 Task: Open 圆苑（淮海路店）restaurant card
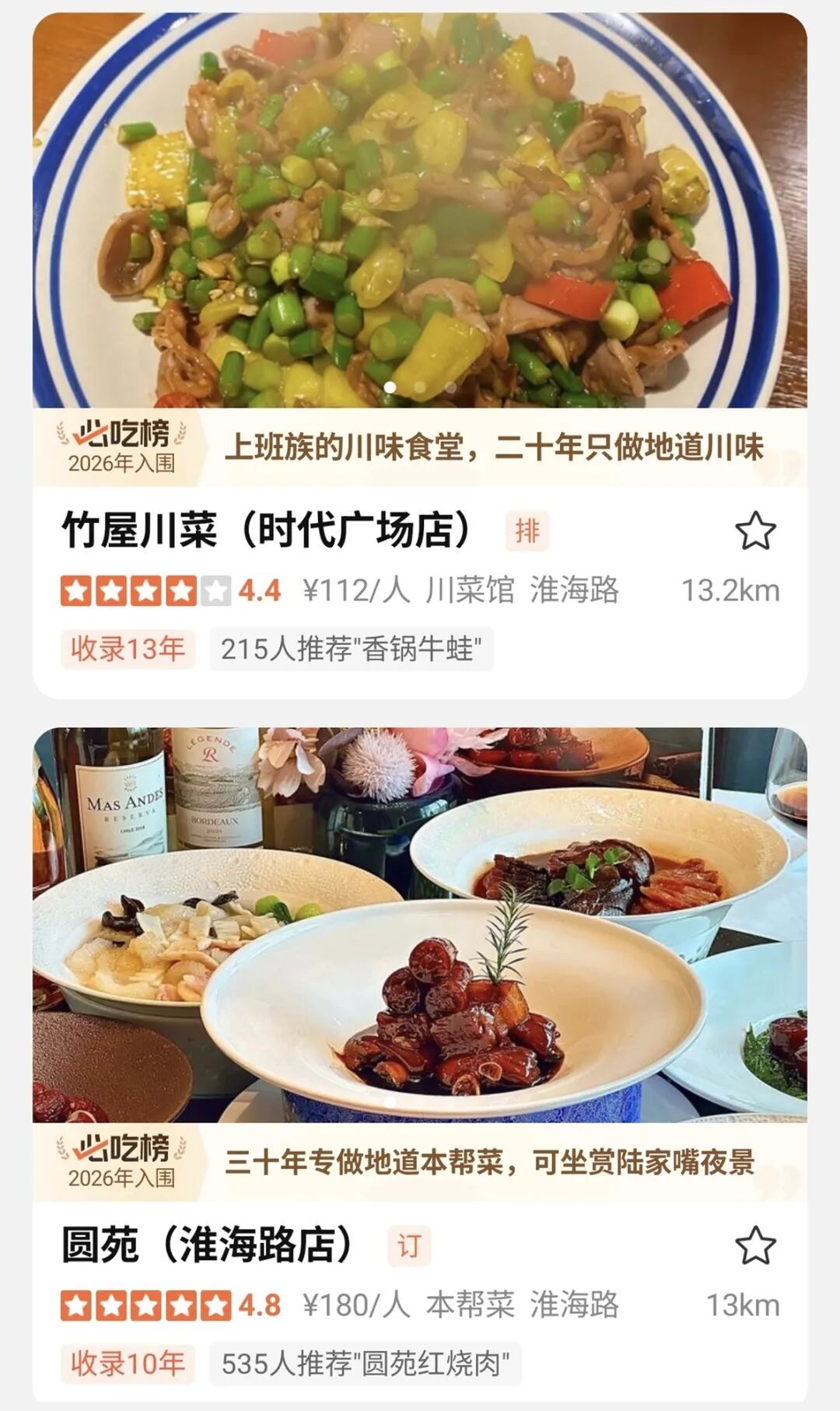pos(208,1245)
